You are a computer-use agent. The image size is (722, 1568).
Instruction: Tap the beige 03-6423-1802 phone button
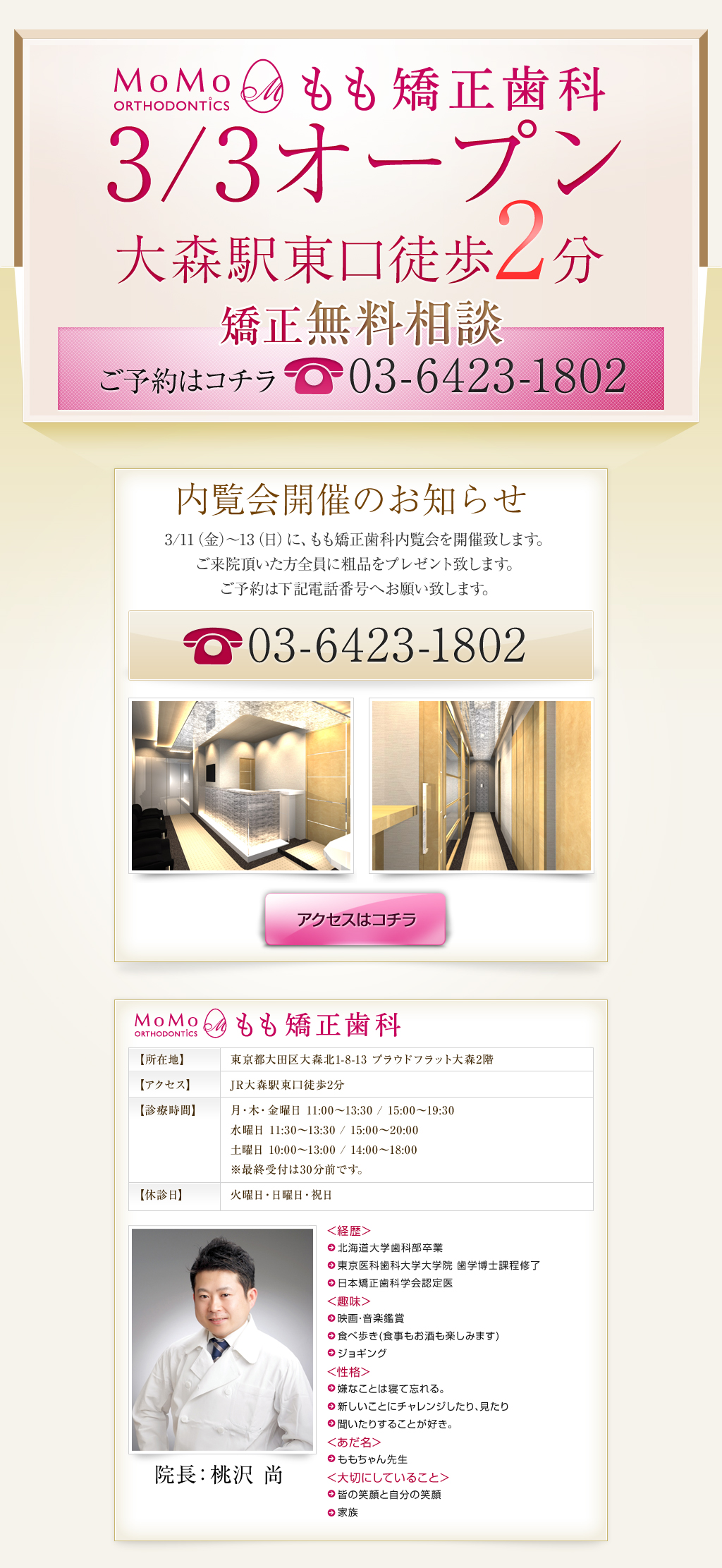(360, 645)
